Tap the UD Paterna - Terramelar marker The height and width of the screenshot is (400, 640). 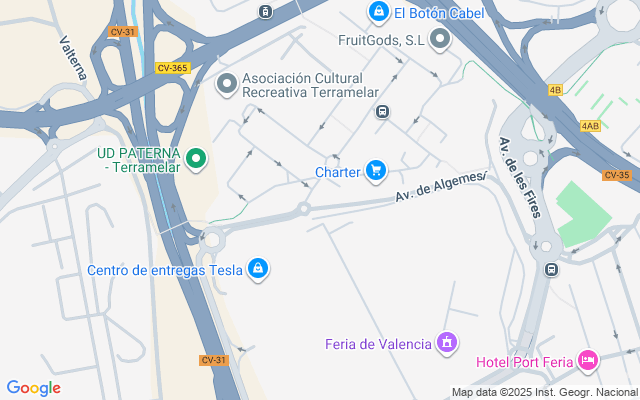(x=198, y=158)
